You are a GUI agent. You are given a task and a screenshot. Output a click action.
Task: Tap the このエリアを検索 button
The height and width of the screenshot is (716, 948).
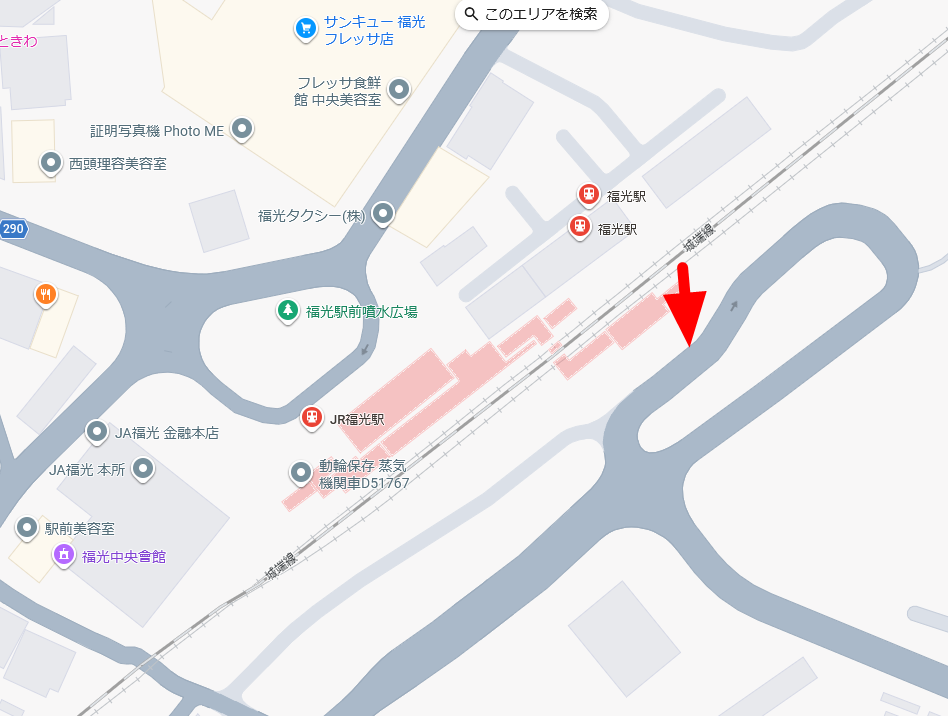click(x=531, y=14)
